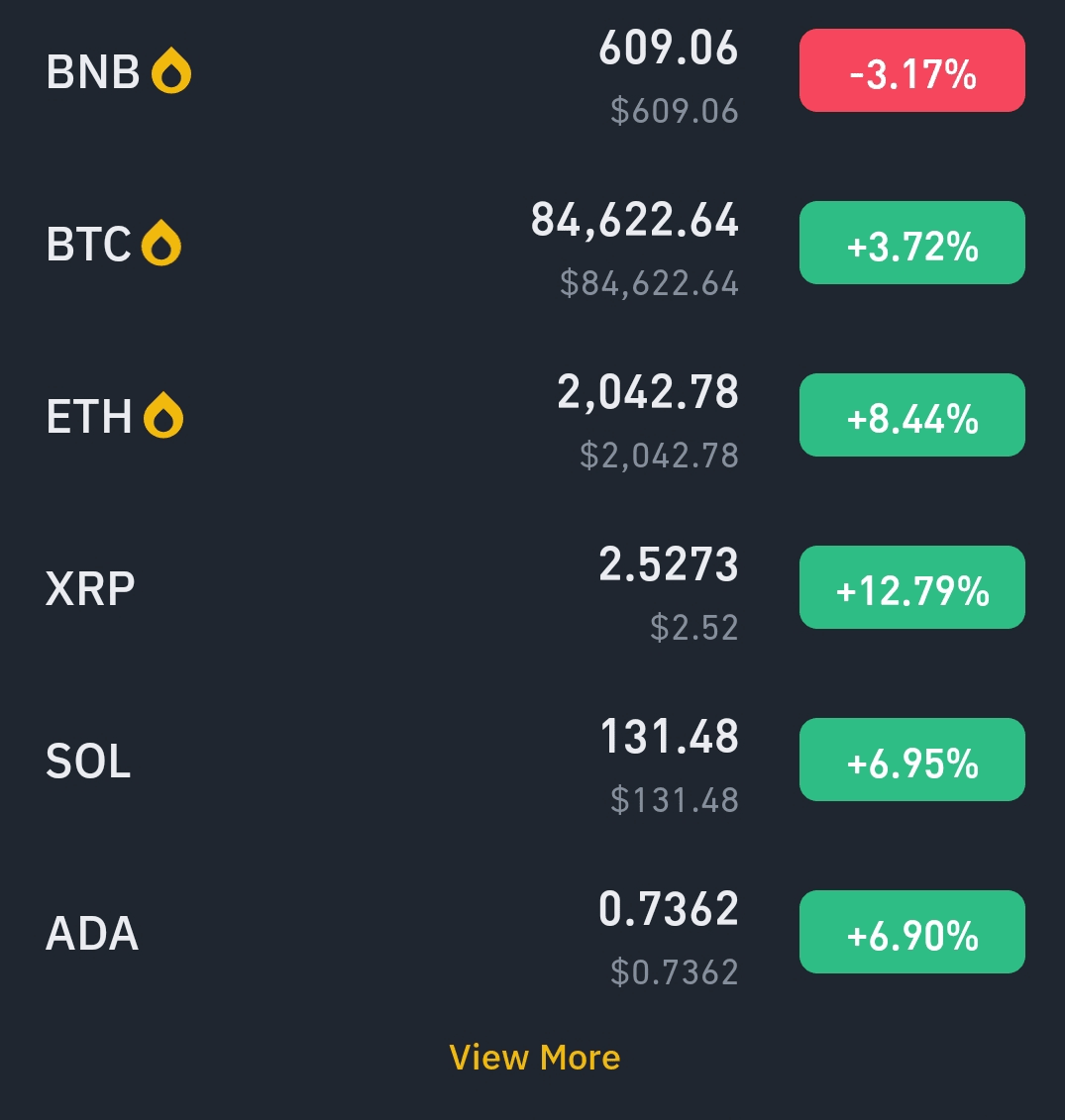Tap XRP's +12.79% change badge

(911, 587)
